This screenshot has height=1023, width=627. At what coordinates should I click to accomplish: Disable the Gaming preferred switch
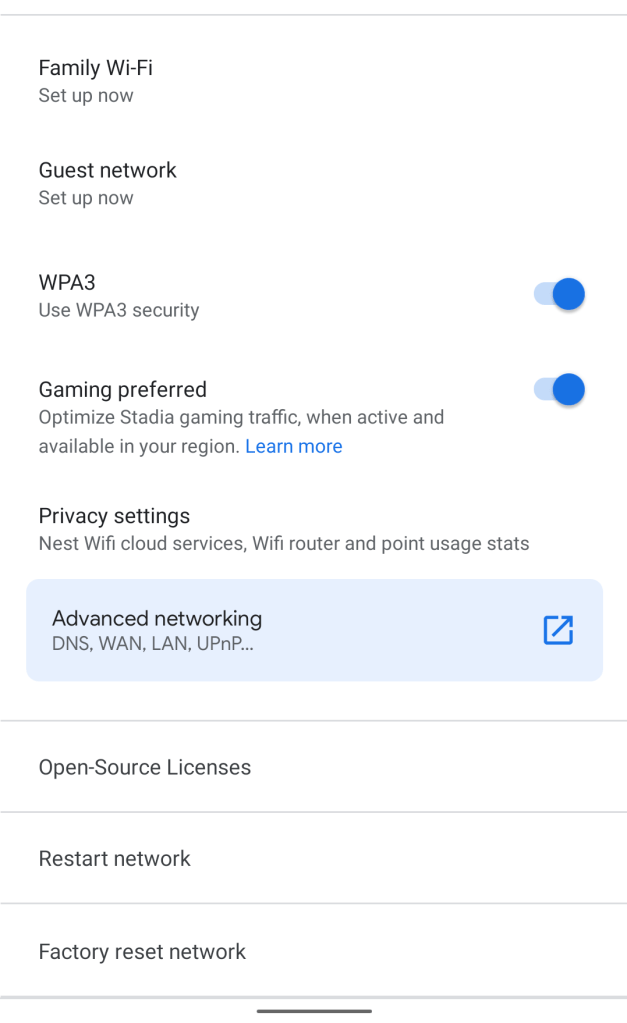pyautogui.click(x=560, y=389)
